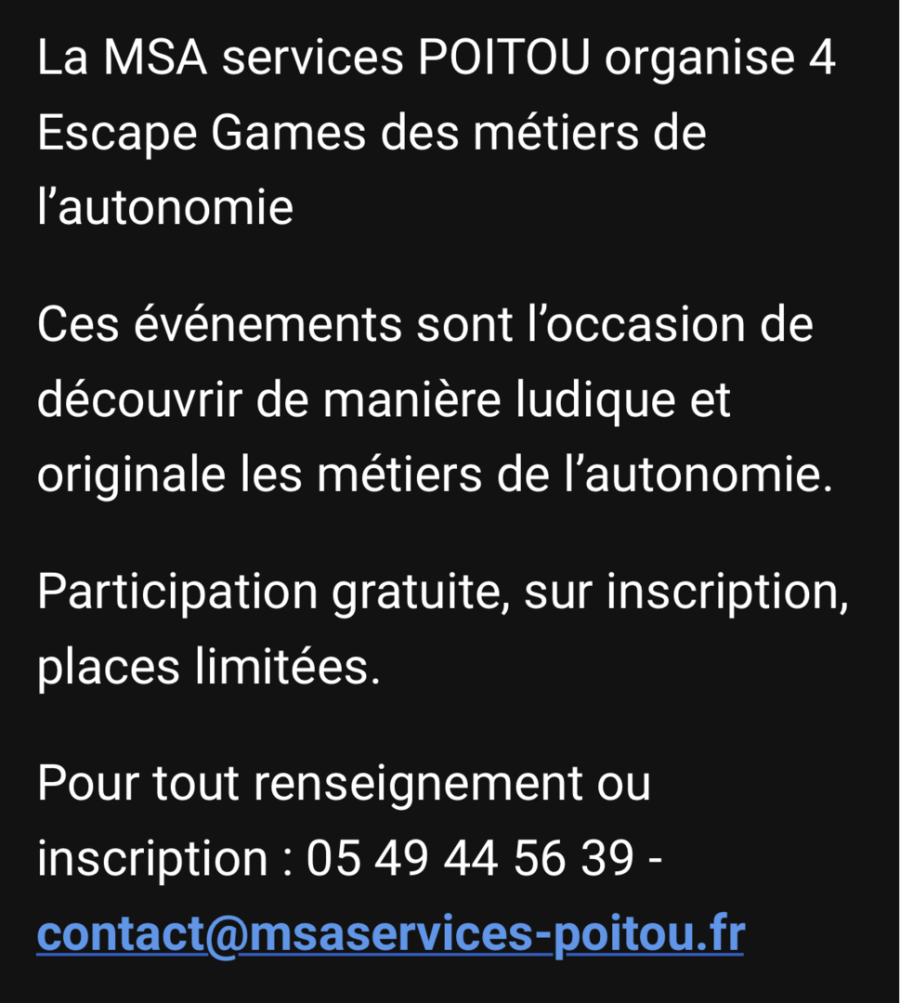This screenshot has width=900, height=1003.
Task: Open the contact@msaservices-poitou.fr email link
Action: coord(391,935)
